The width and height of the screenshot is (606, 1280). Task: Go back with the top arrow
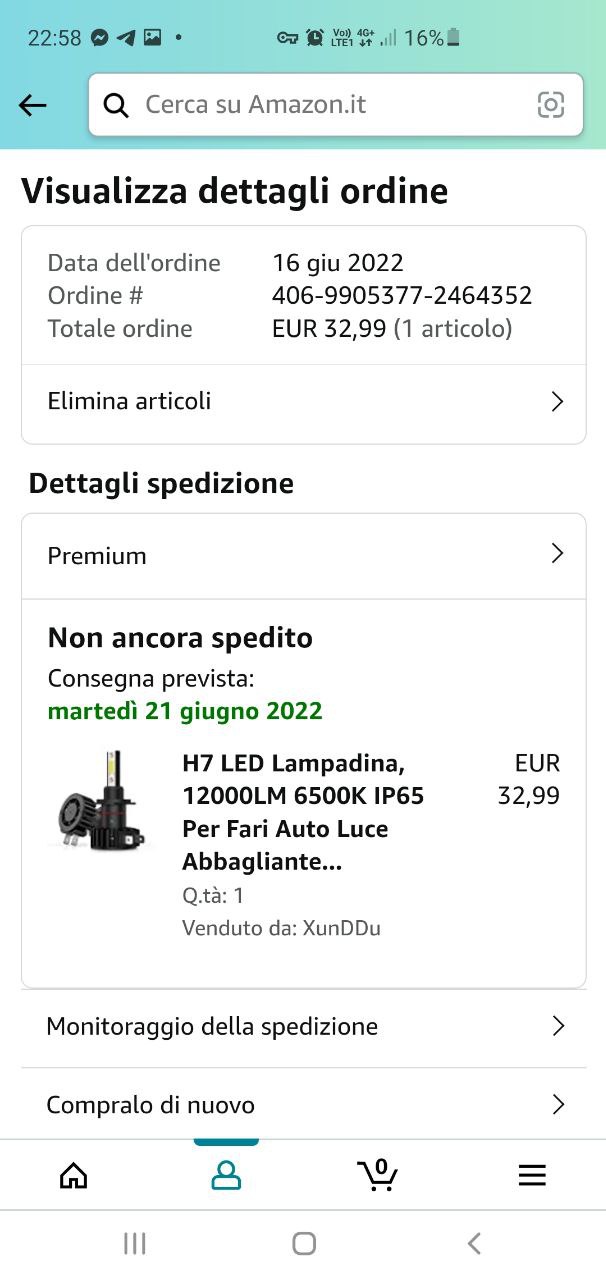point(33,105)
